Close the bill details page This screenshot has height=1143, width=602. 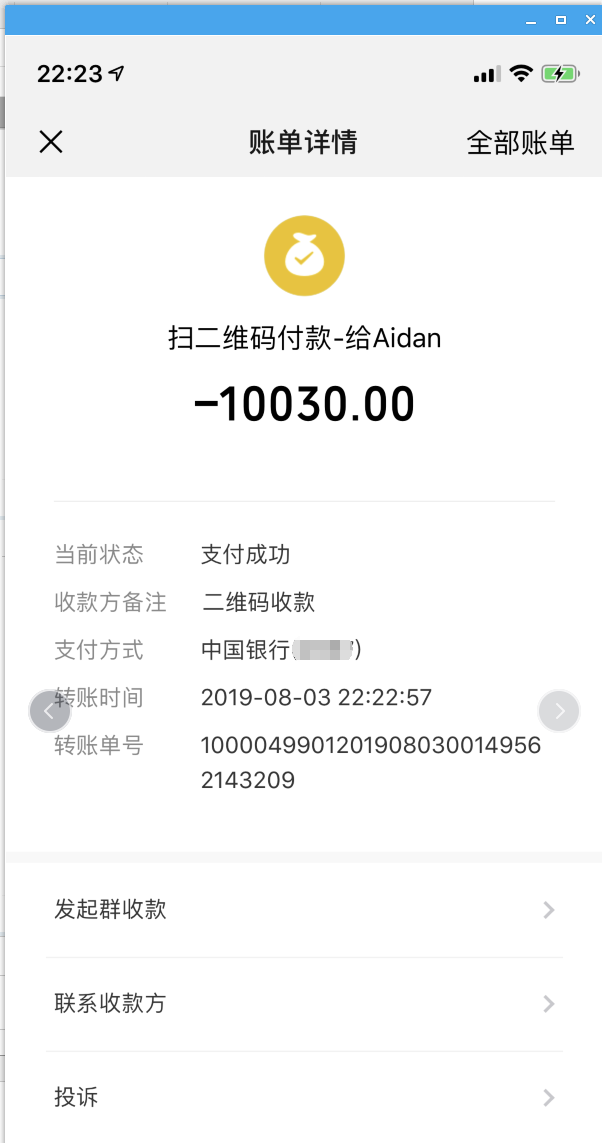click(51, 142)
